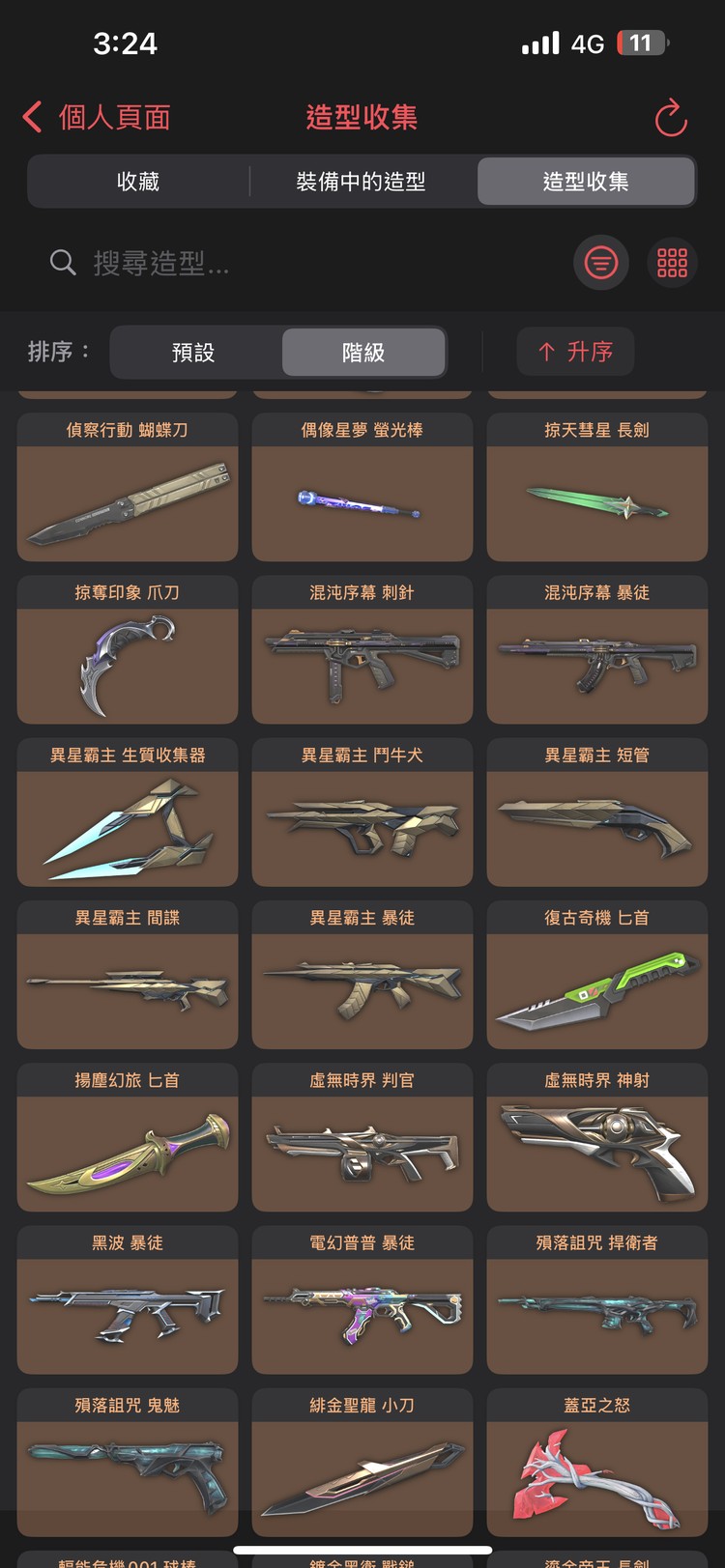Open 掠奪印象 爪刀 skin
The width and height of the screenshot is (725, 1568).
pyautogui.click(x=128, y=649)
